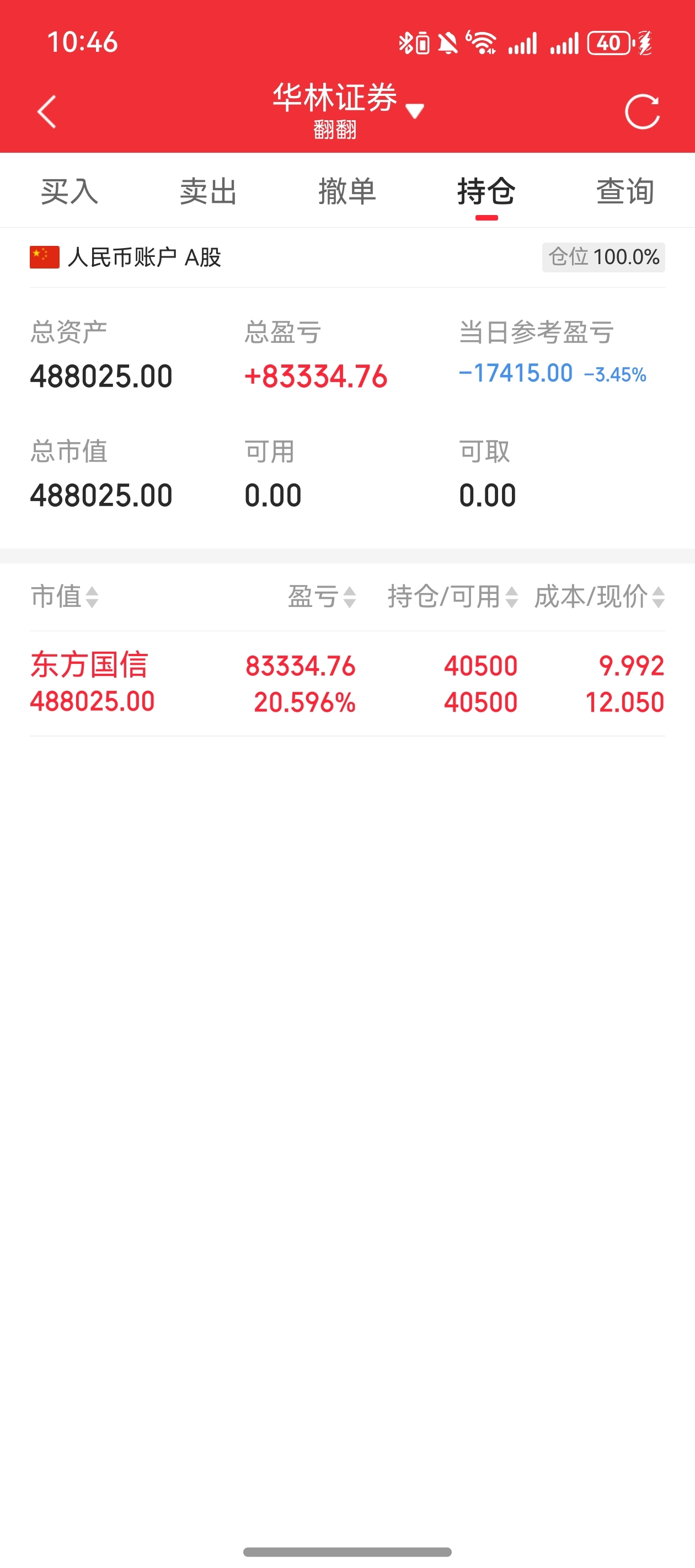
Task: Sort holdings by 成本/现价 column
Action: 600,597
